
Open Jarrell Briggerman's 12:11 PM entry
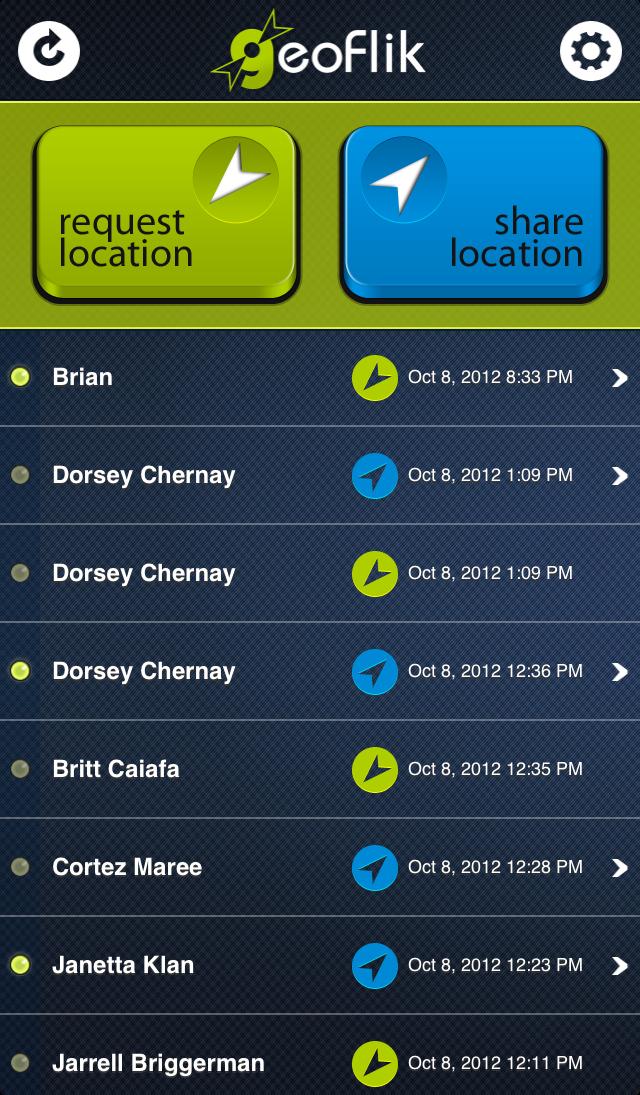point(320,1060)
